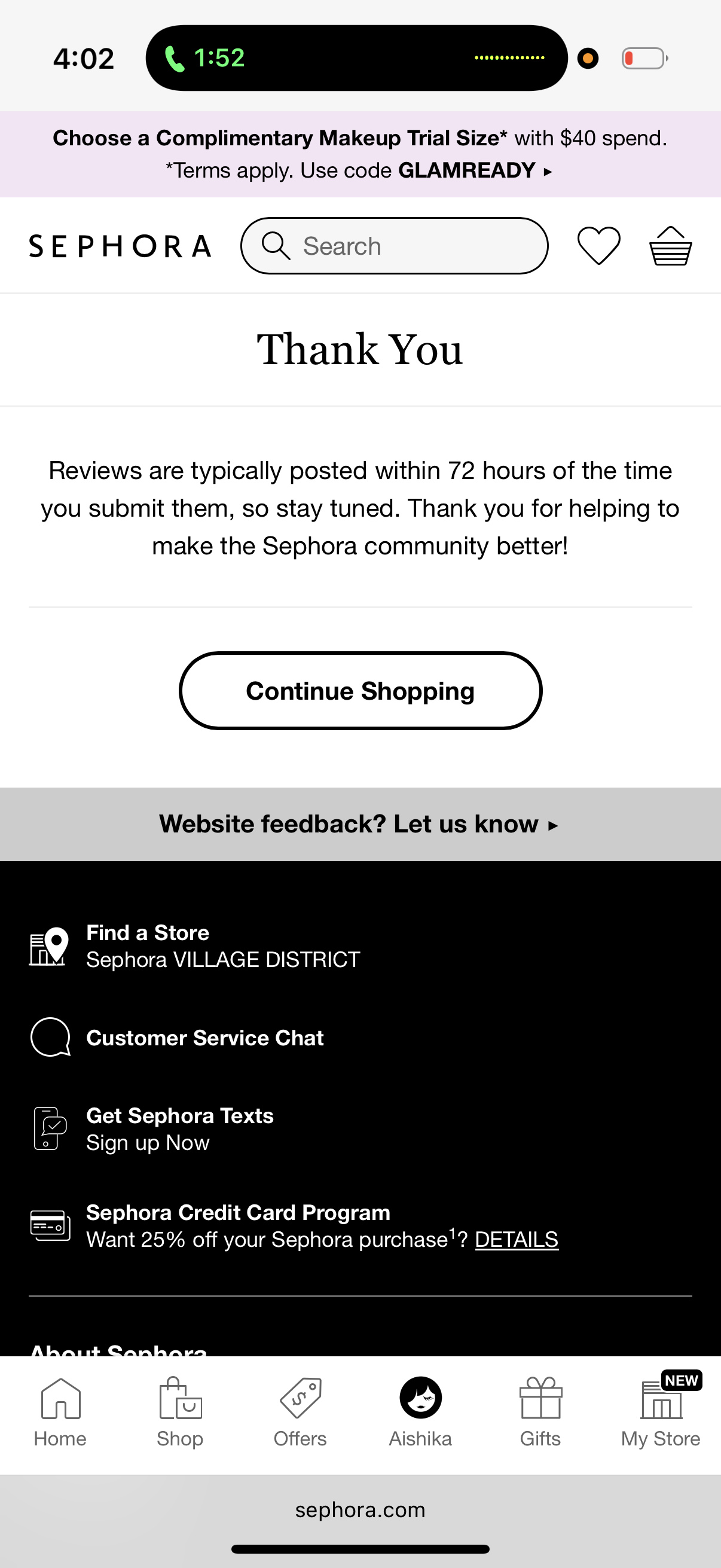This screenshot has height=1568, width=721.
Task: Switch to the Home tab
Action: [x=60, y=1412]
